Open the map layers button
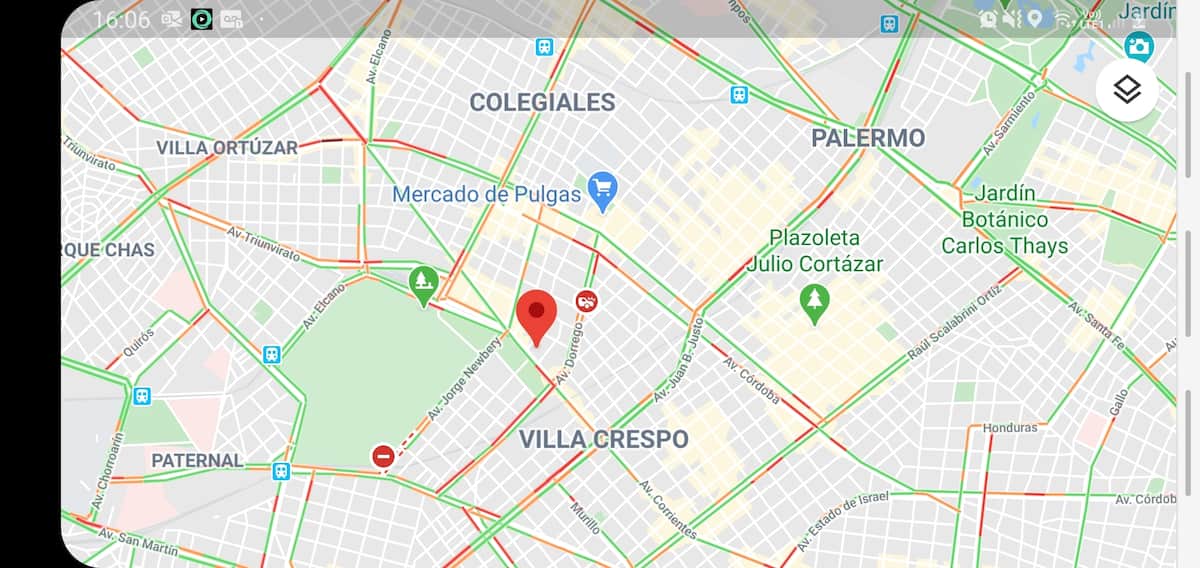 (x=1127, y=90)
